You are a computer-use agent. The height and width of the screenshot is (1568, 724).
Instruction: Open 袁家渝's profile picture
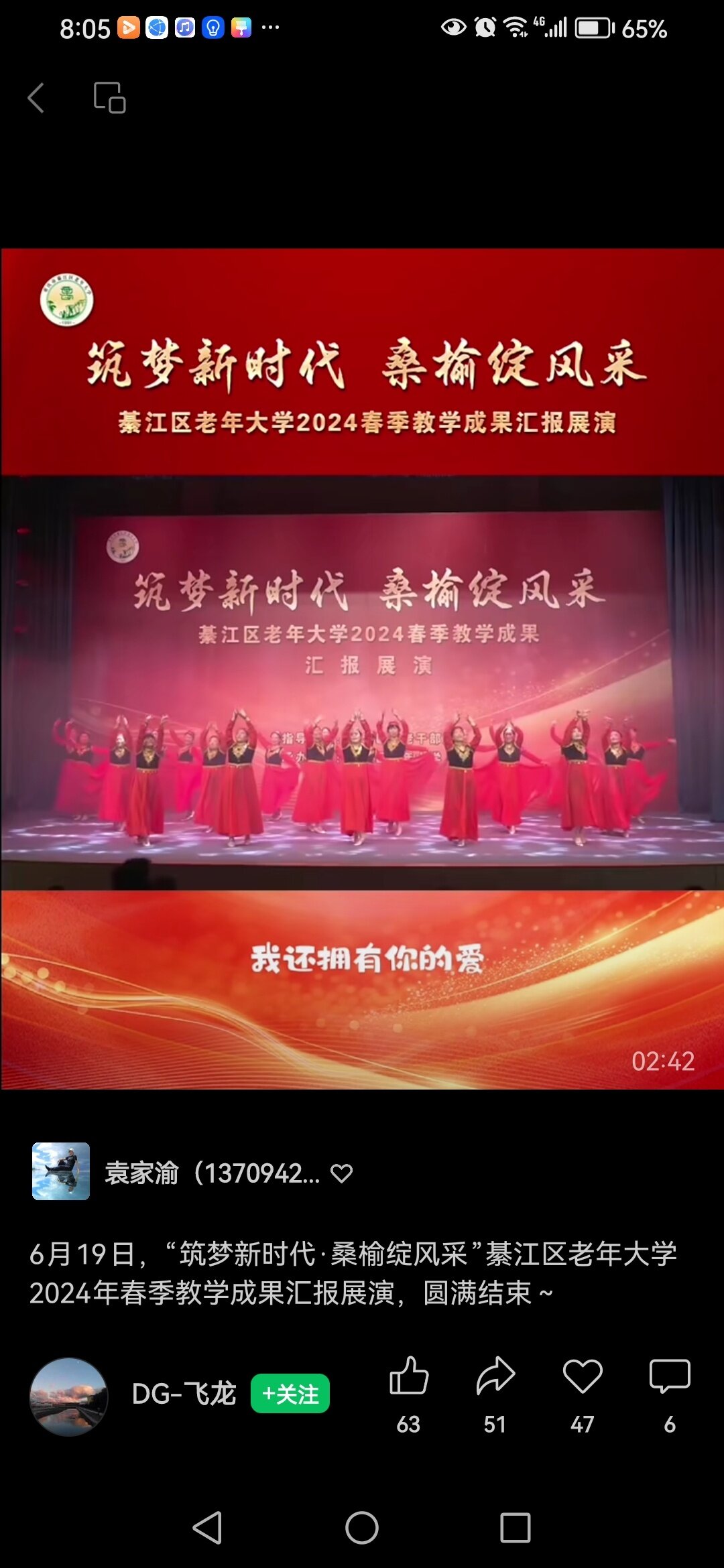click(x=61, y=1171)
